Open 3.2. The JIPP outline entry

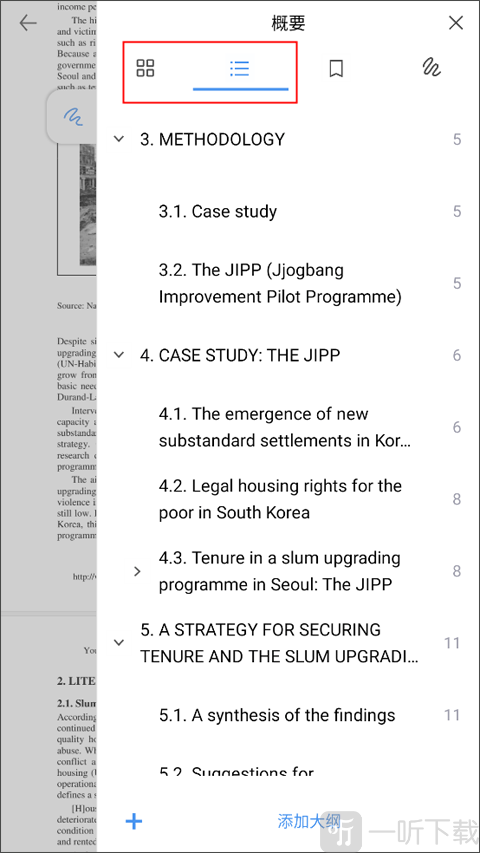pos(280,283)
